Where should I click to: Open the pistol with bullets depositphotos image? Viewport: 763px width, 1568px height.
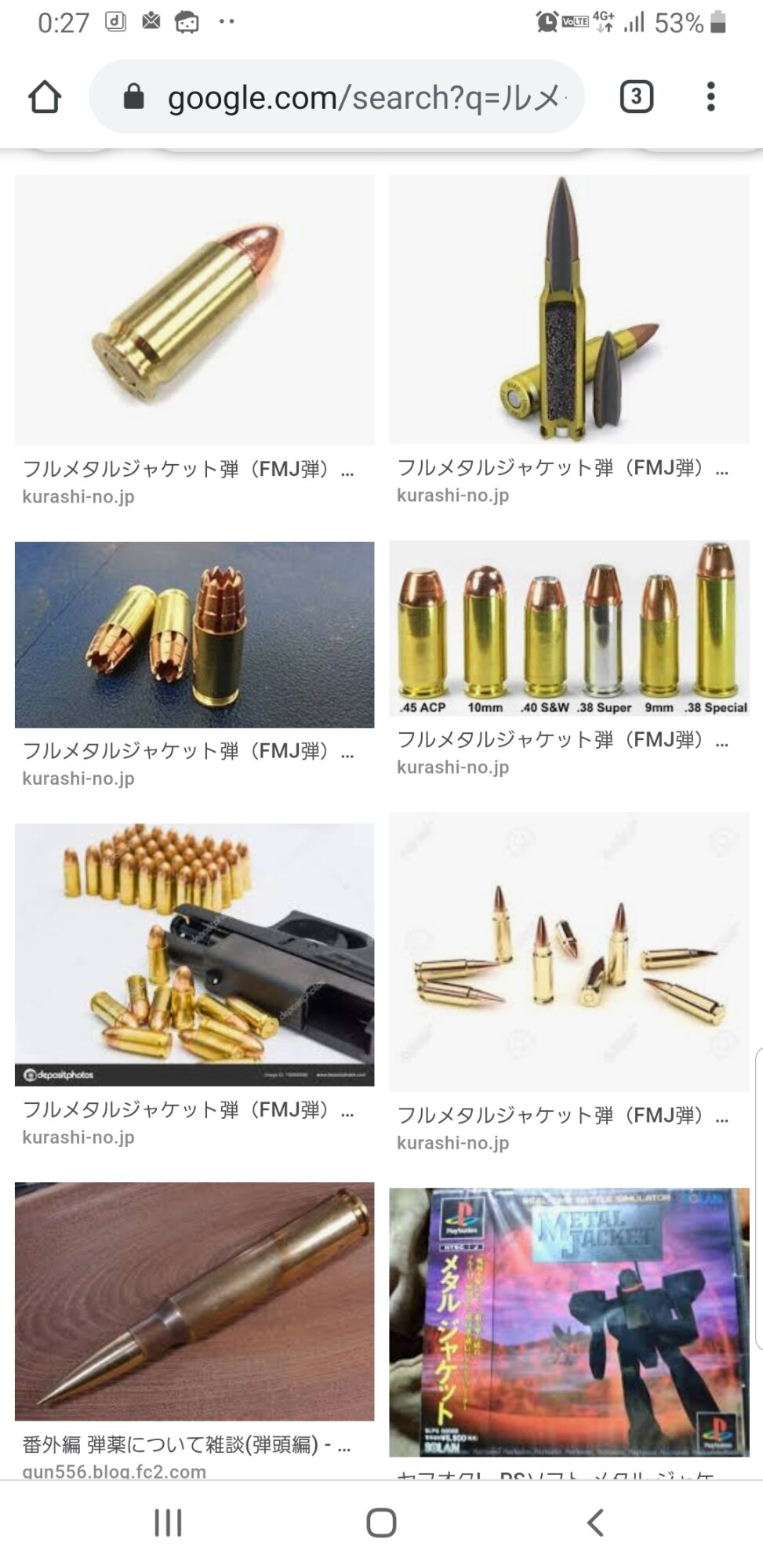(x=194, y=954)
